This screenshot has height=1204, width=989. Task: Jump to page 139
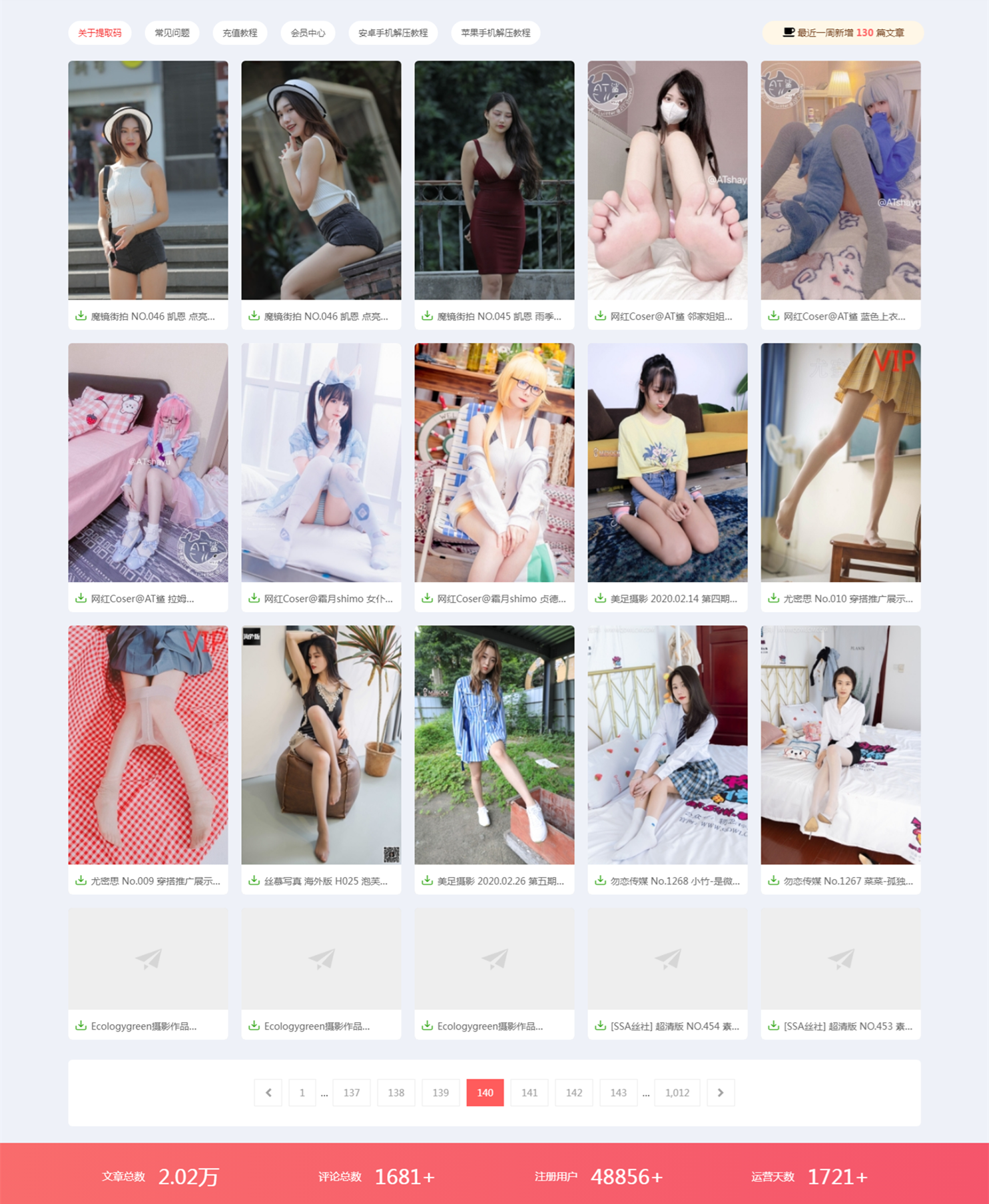(x=440, y=1093)
